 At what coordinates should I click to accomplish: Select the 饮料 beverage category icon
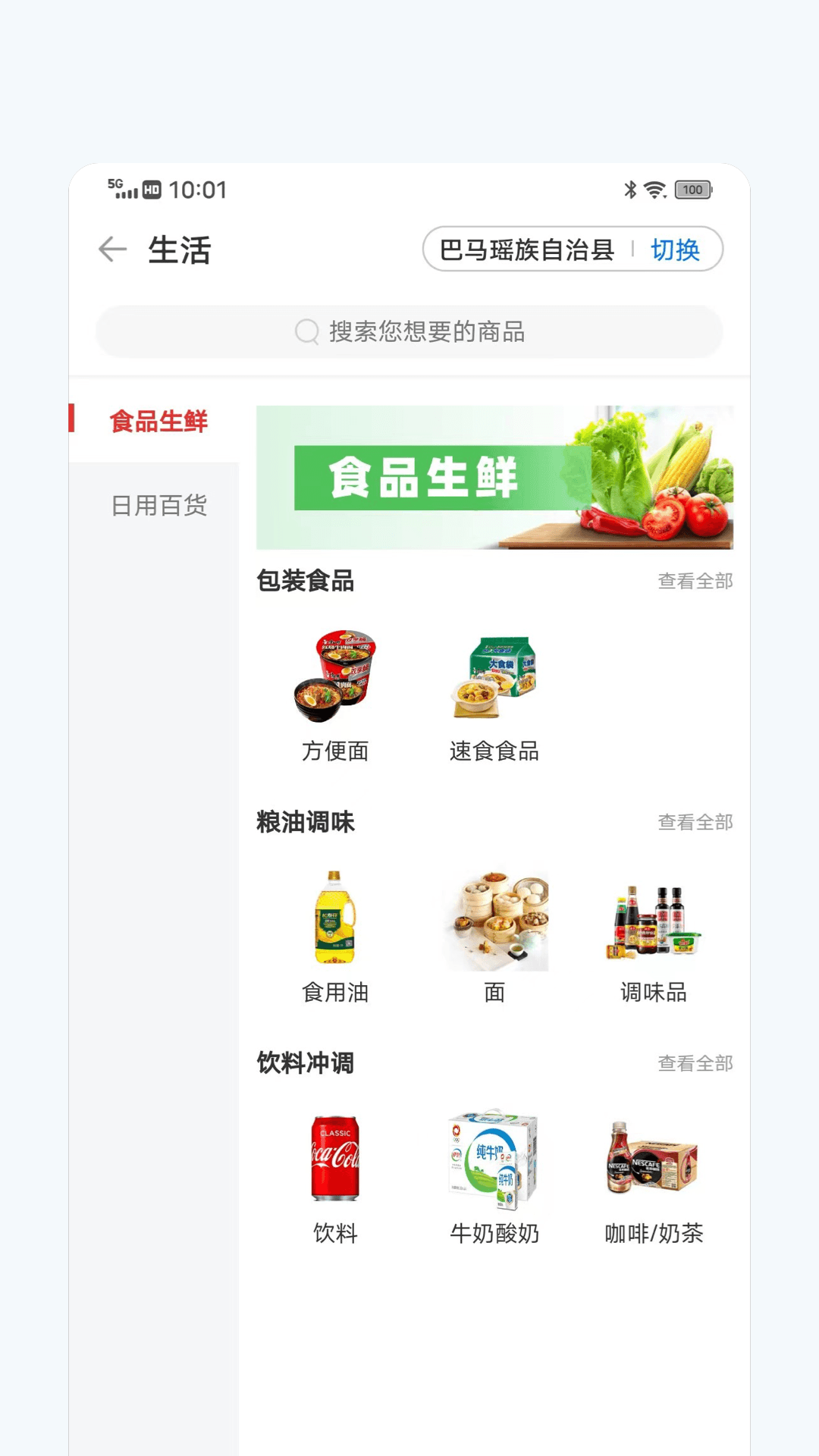pyautogui.click(x=334, y=1160)
